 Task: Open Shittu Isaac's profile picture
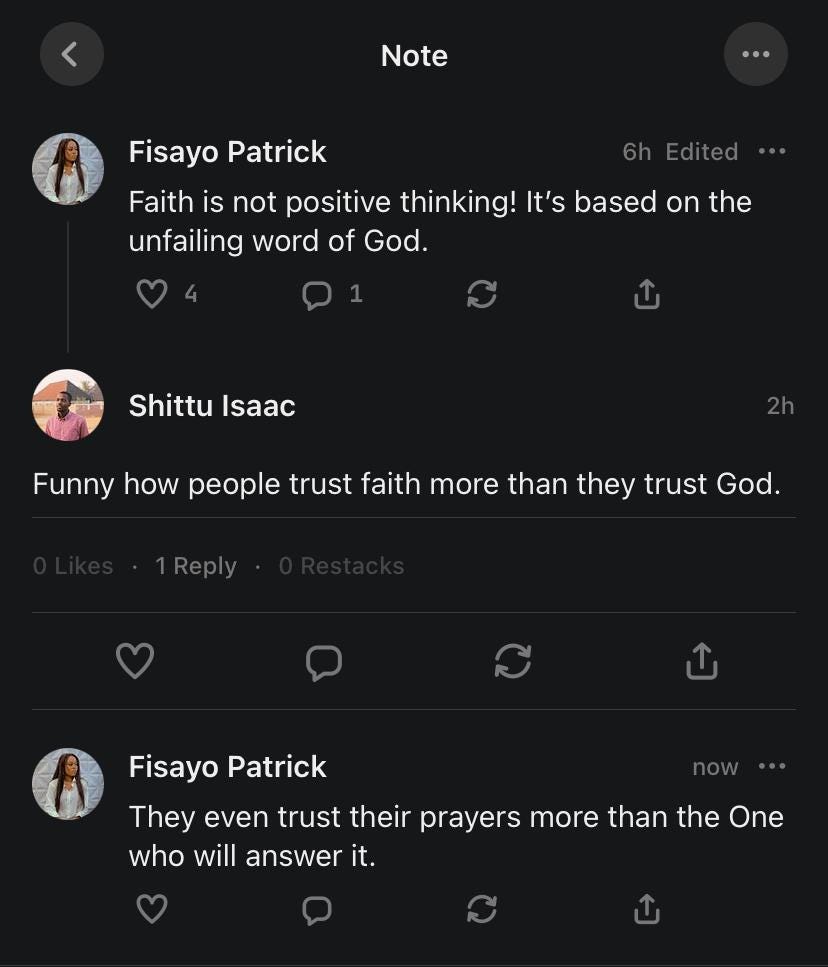[x=68, y=405]
